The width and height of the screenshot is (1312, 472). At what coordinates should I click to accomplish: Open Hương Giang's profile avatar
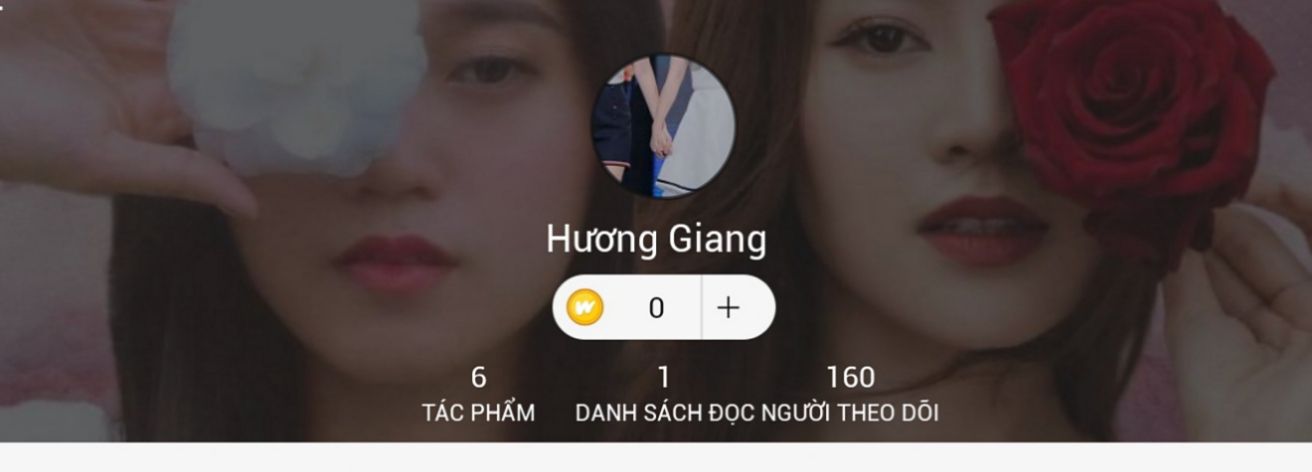pos(663,127)
